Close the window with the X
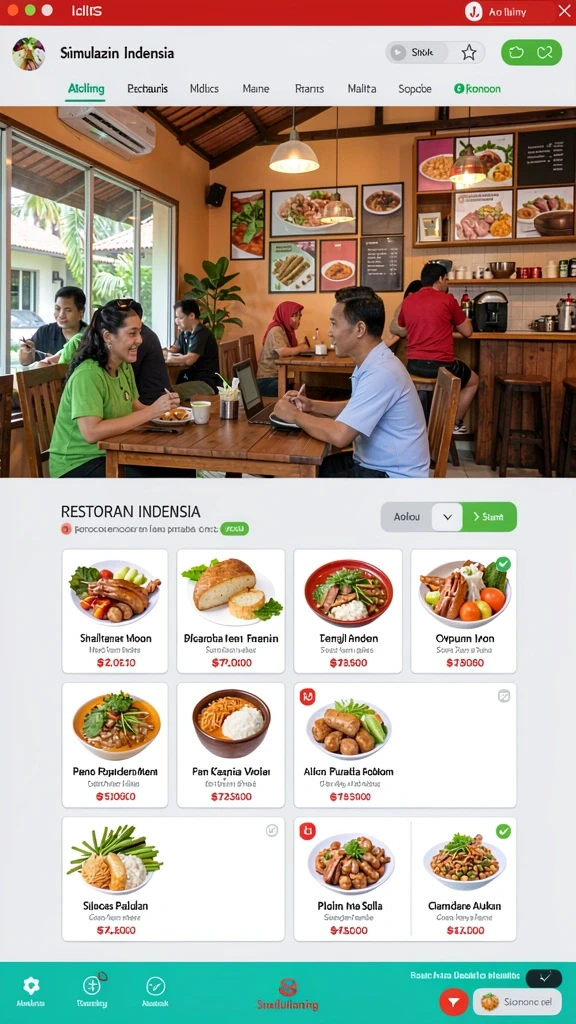Image resolution: width=576 pixels, height=1024 pixels. coord(564,11)
